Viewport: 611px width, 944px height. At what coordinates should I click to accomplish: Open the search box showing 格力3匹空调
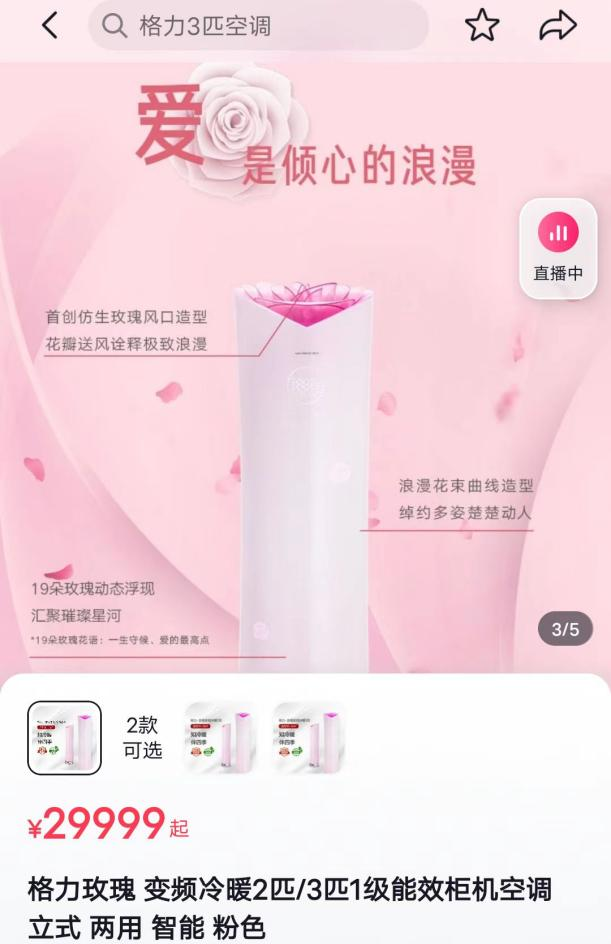[258, 26]
